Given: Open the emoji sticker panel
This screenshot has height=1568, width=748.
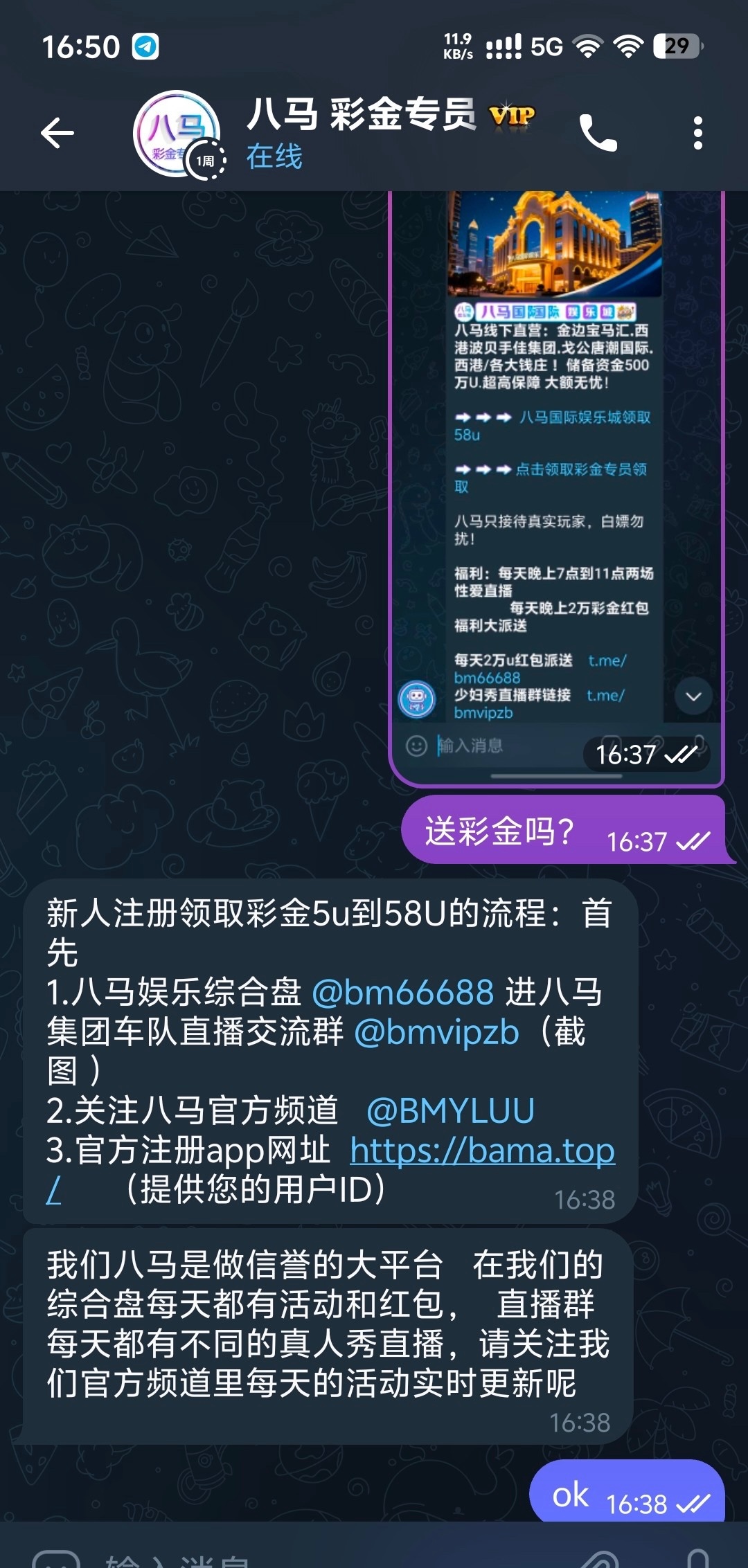Looking at the screenshot, I should (55, 1560).
